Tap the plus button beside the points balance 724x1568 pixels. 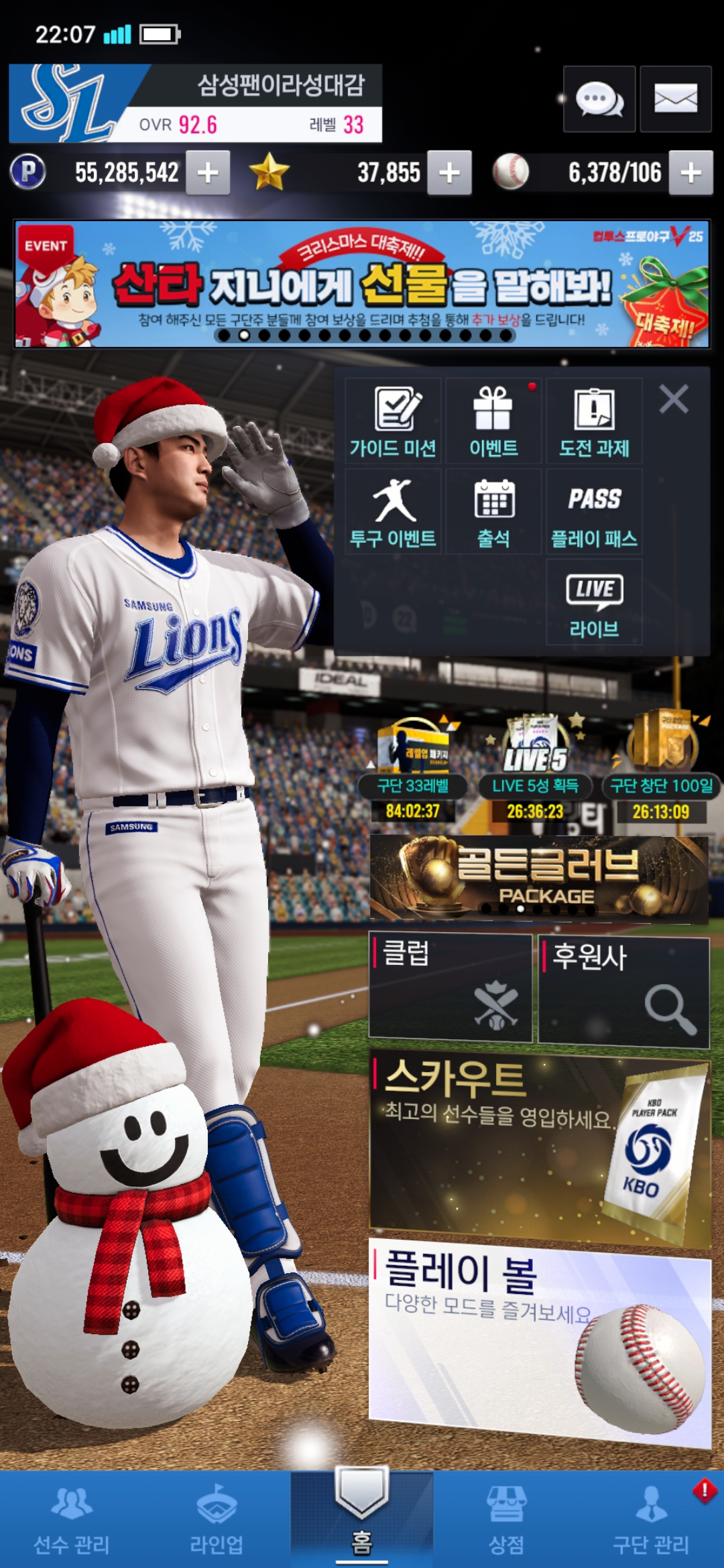click(x=208, y=173)
